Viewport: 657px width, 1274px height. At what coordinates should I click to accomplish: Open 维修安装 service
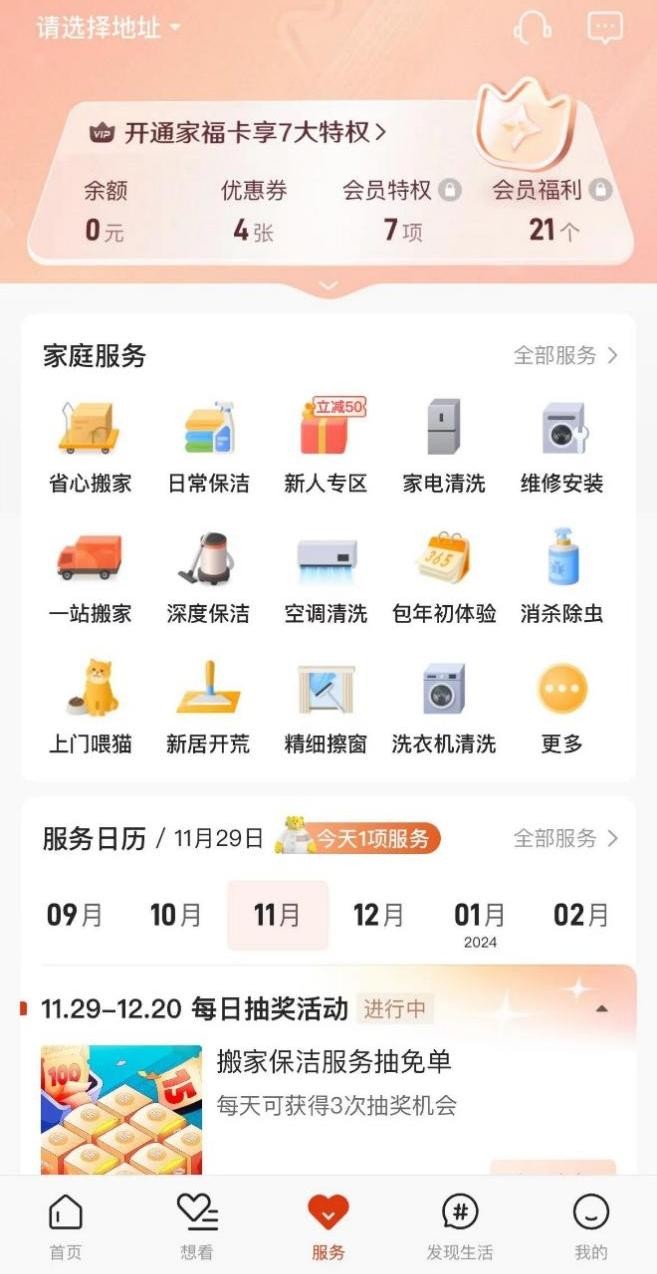point(562,447)
